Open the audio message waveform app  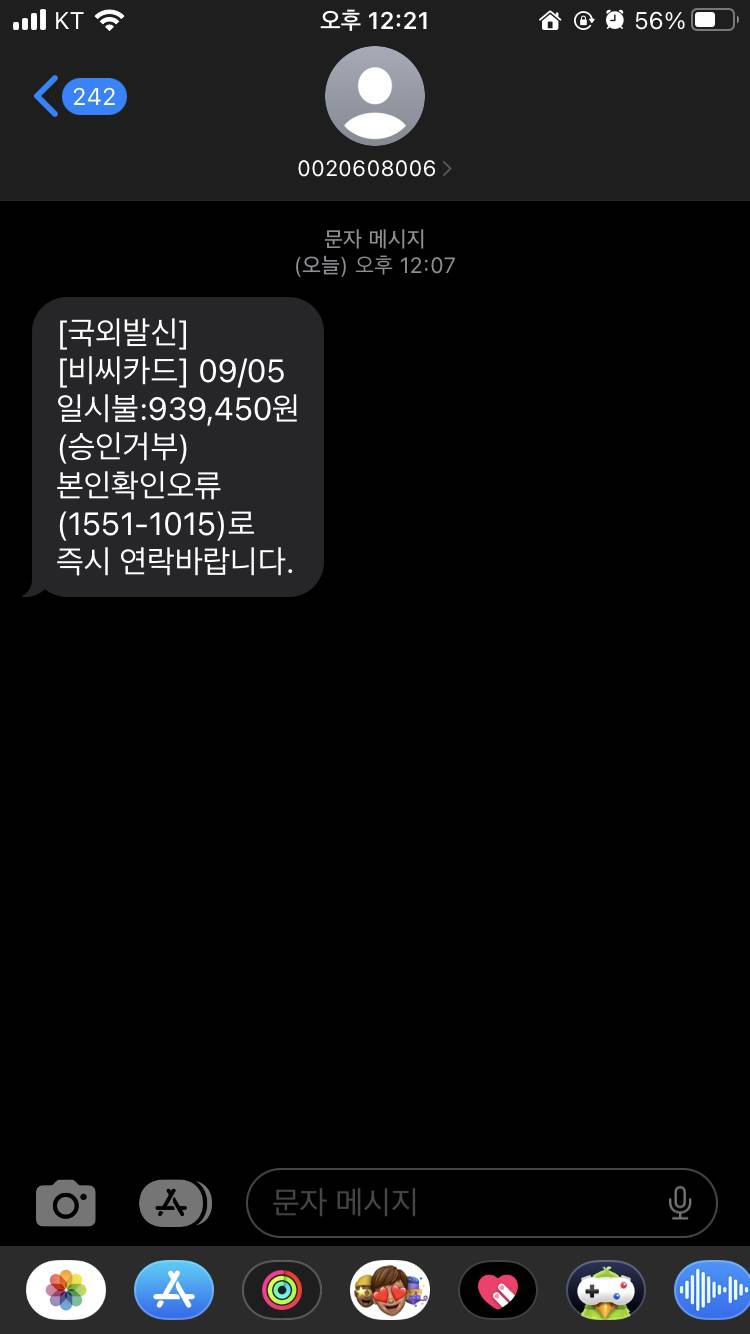pos(712,1290)
